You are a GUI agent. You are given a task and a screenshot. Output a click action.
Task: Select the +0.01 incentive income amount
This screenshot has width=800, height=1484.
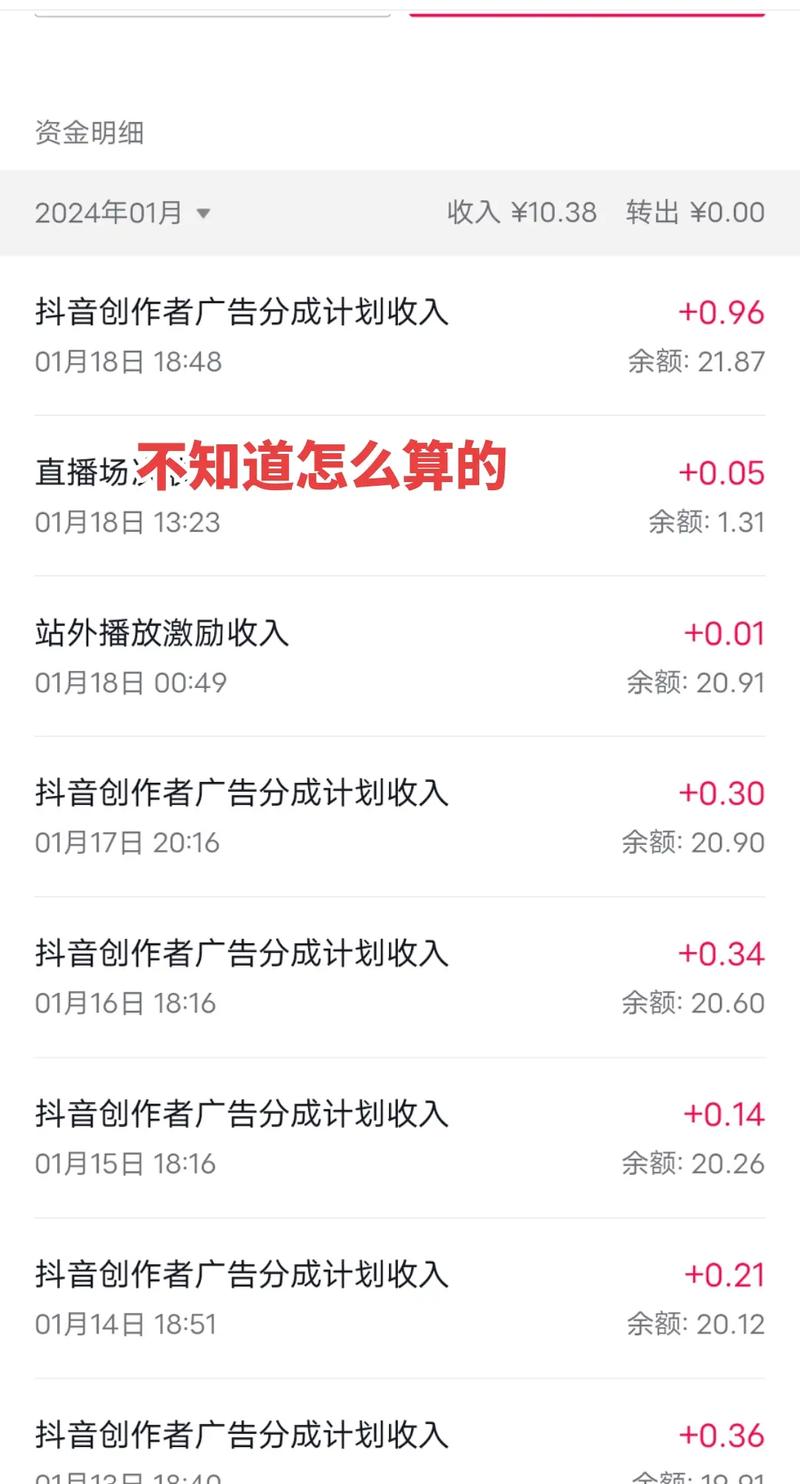click(x=722, y=633)
